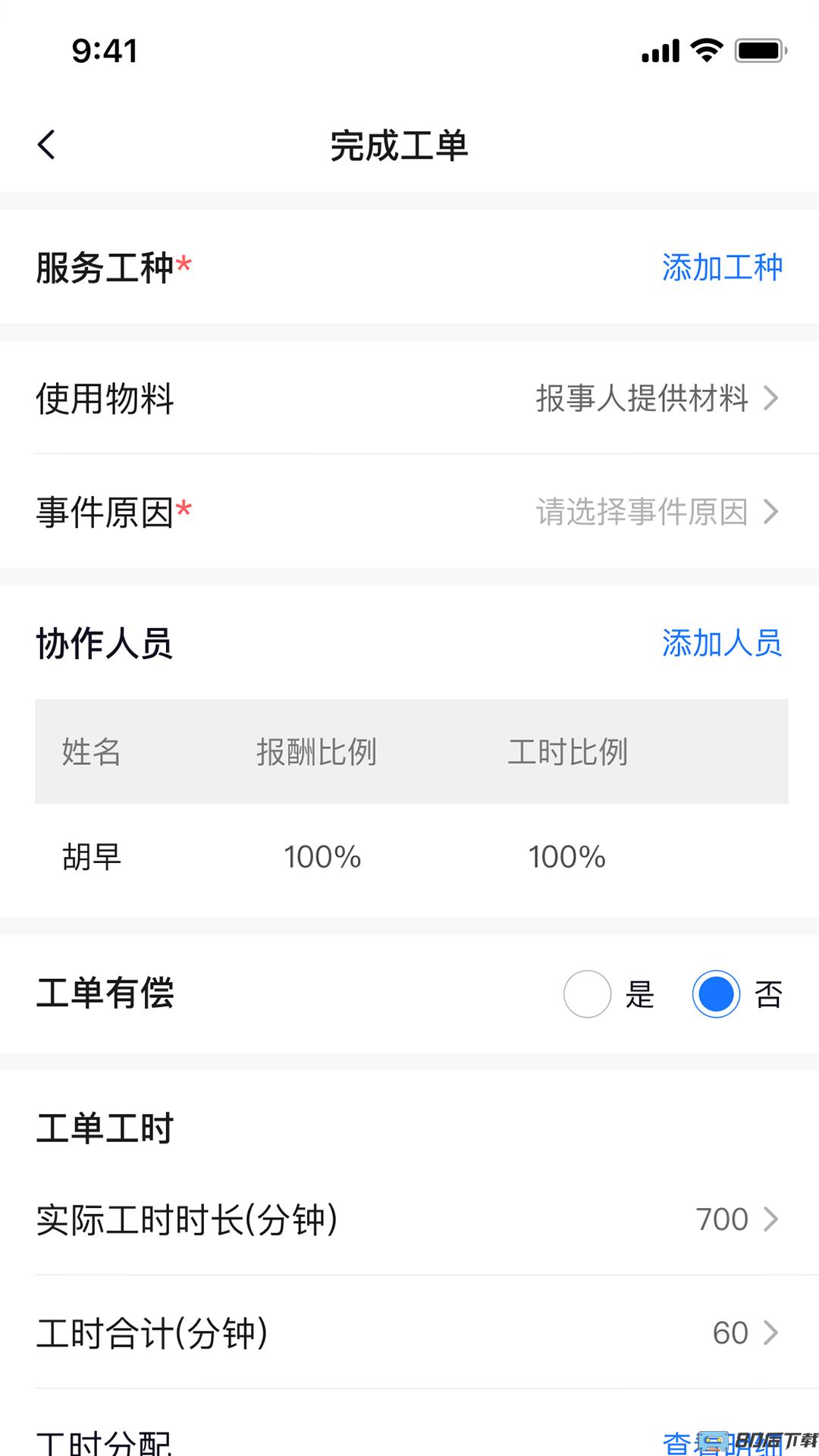Tap the chevron beside 工时合计(分钟)
Screen dimensions: 819x1456
pos(772,1332)
